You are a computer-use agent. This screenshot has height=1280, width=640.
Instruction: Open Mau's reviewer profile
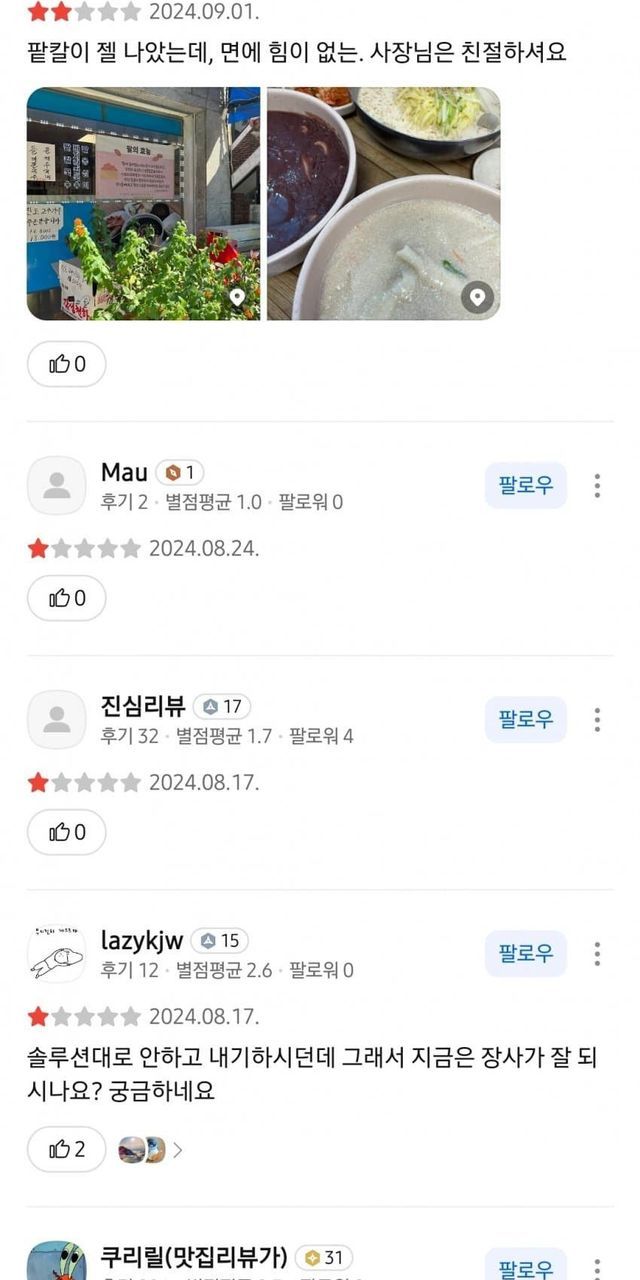coord(57,486)
